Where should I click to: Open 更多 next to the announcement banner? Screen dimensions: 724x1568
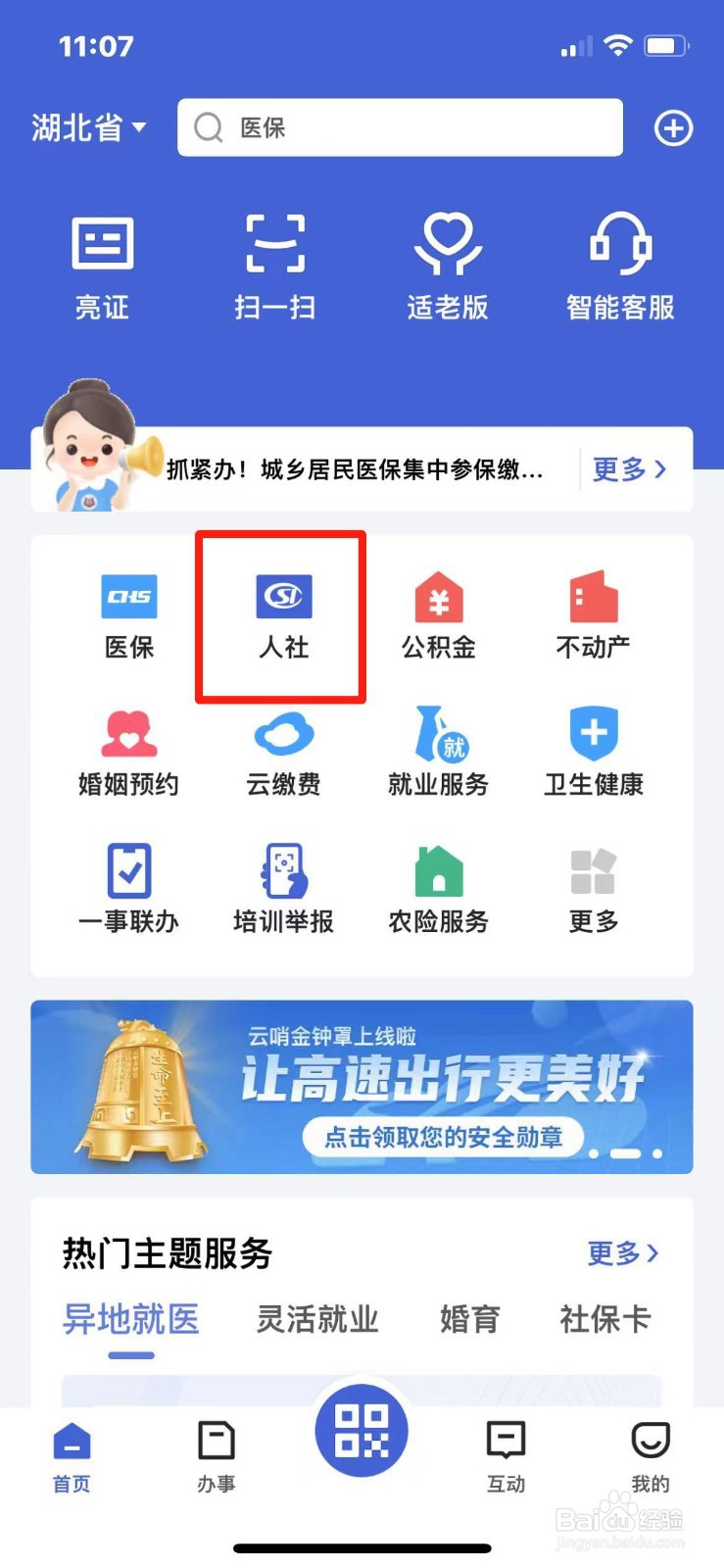[x=630, y=470]
